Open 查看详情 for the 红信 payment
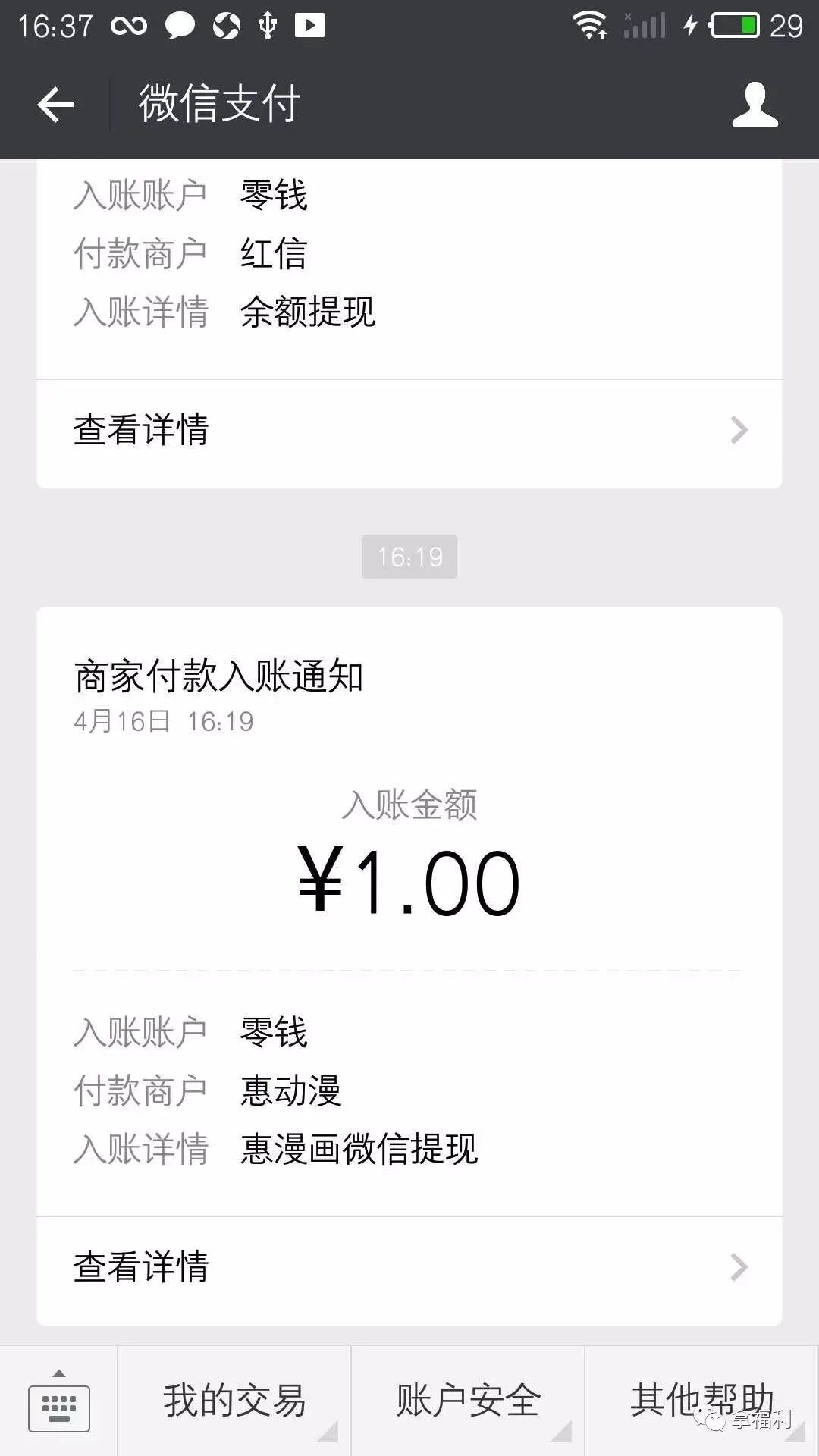 tap(409, 431)
